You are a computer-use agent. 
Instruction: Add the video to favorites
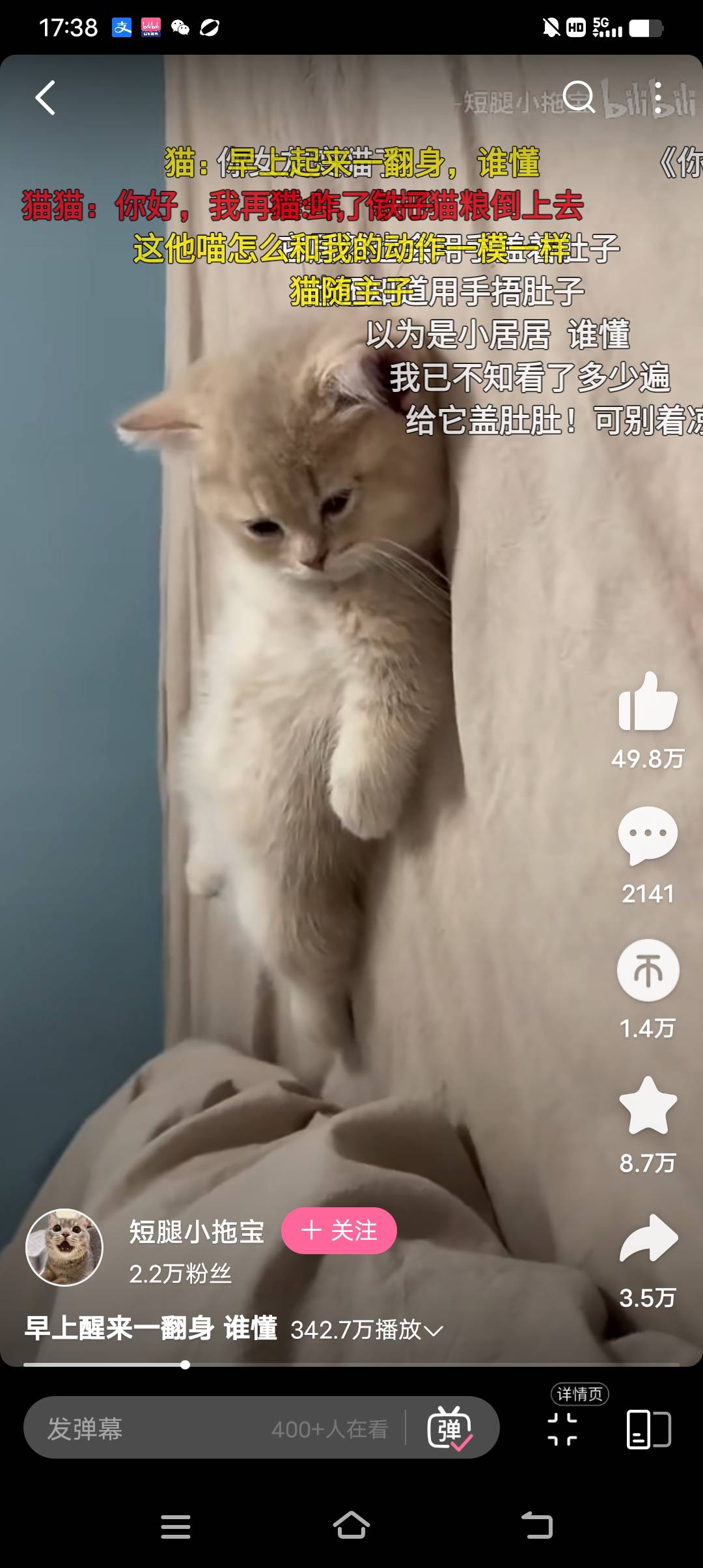coord(648,1106)
